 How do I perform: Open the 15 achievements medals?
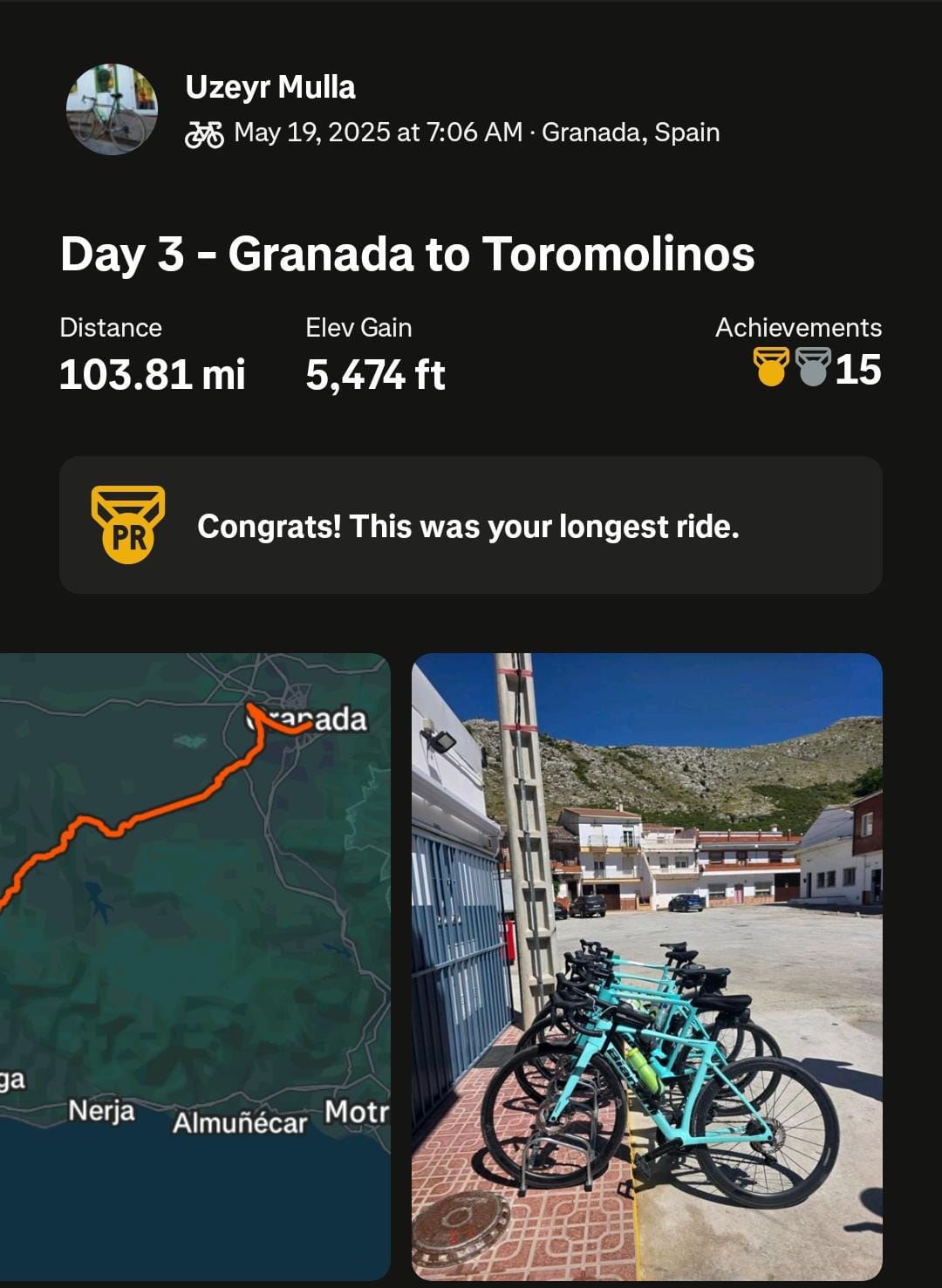point(816,367)
